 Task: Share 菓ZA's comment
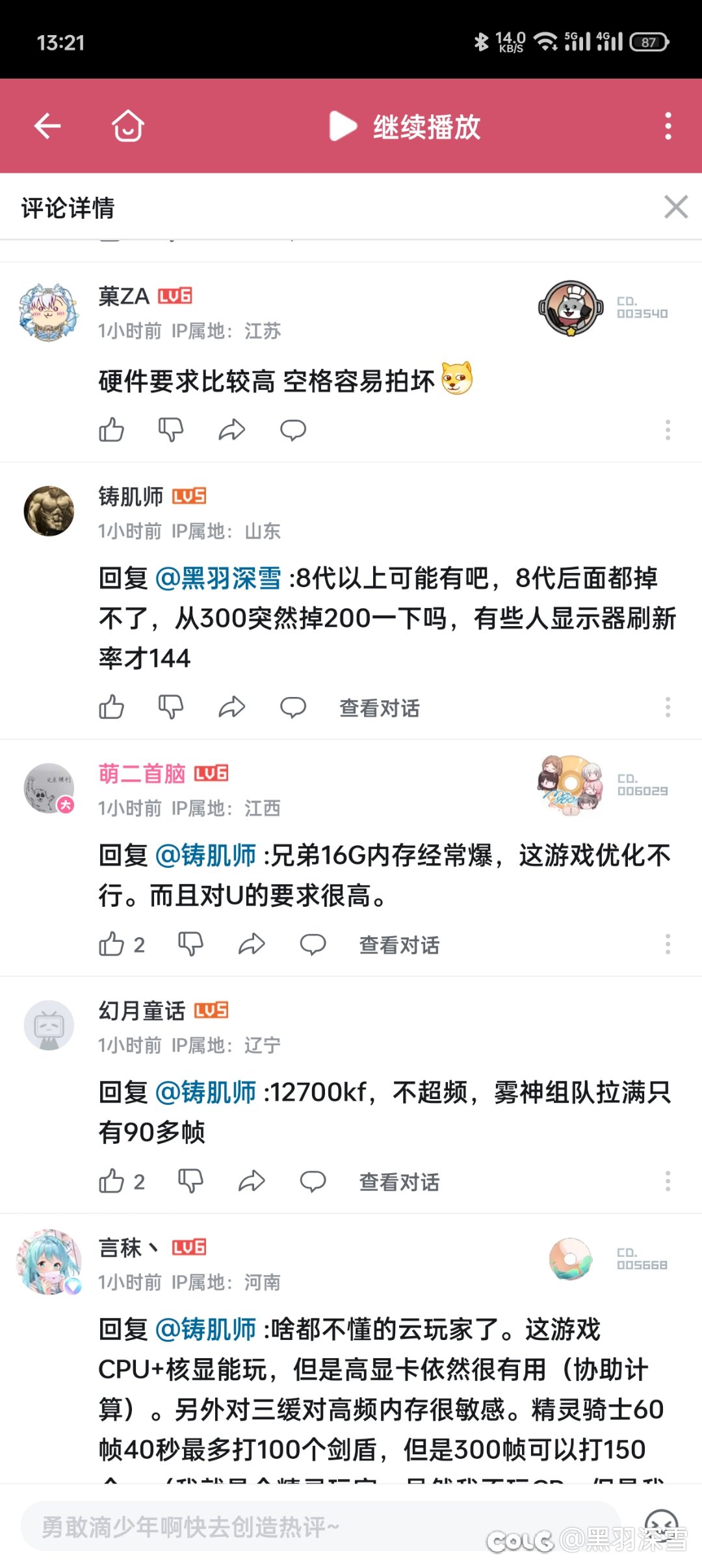pyautogui.click(x=232, y=430)
